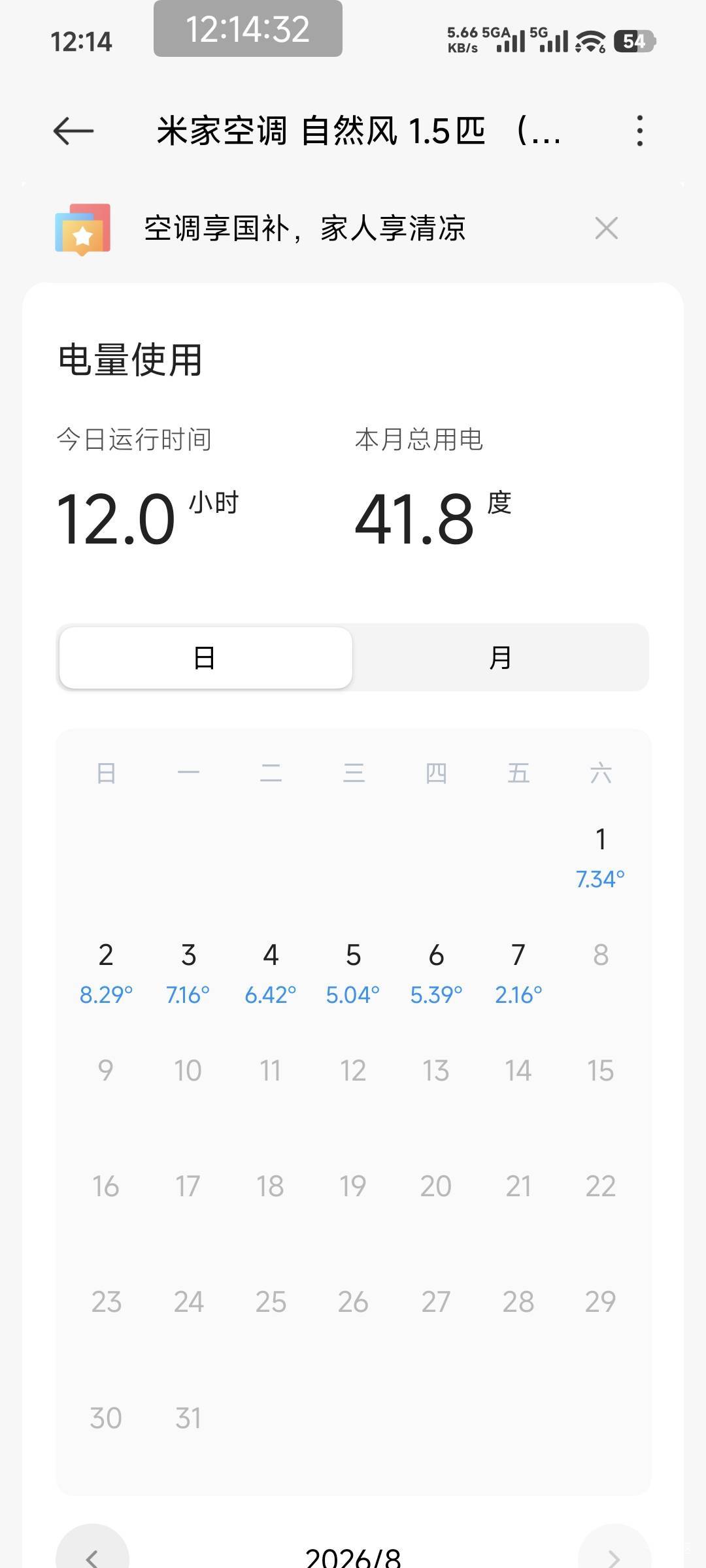The height and width of the screenshot is (1568, 706).
Task: Go to next month arrow
Action: click(614, 1555)
